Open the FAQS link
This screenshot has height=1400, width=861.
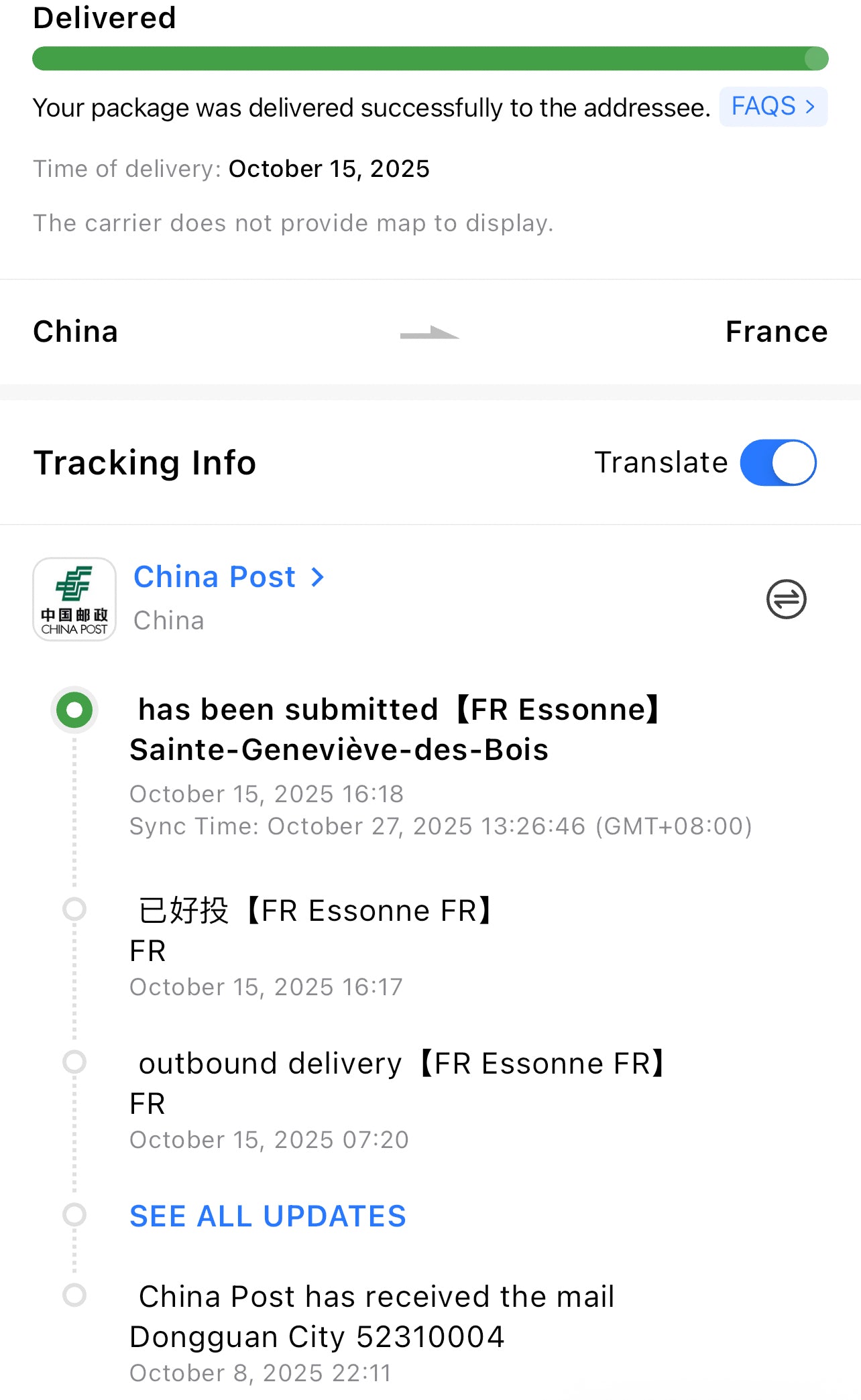click(772, 107)
